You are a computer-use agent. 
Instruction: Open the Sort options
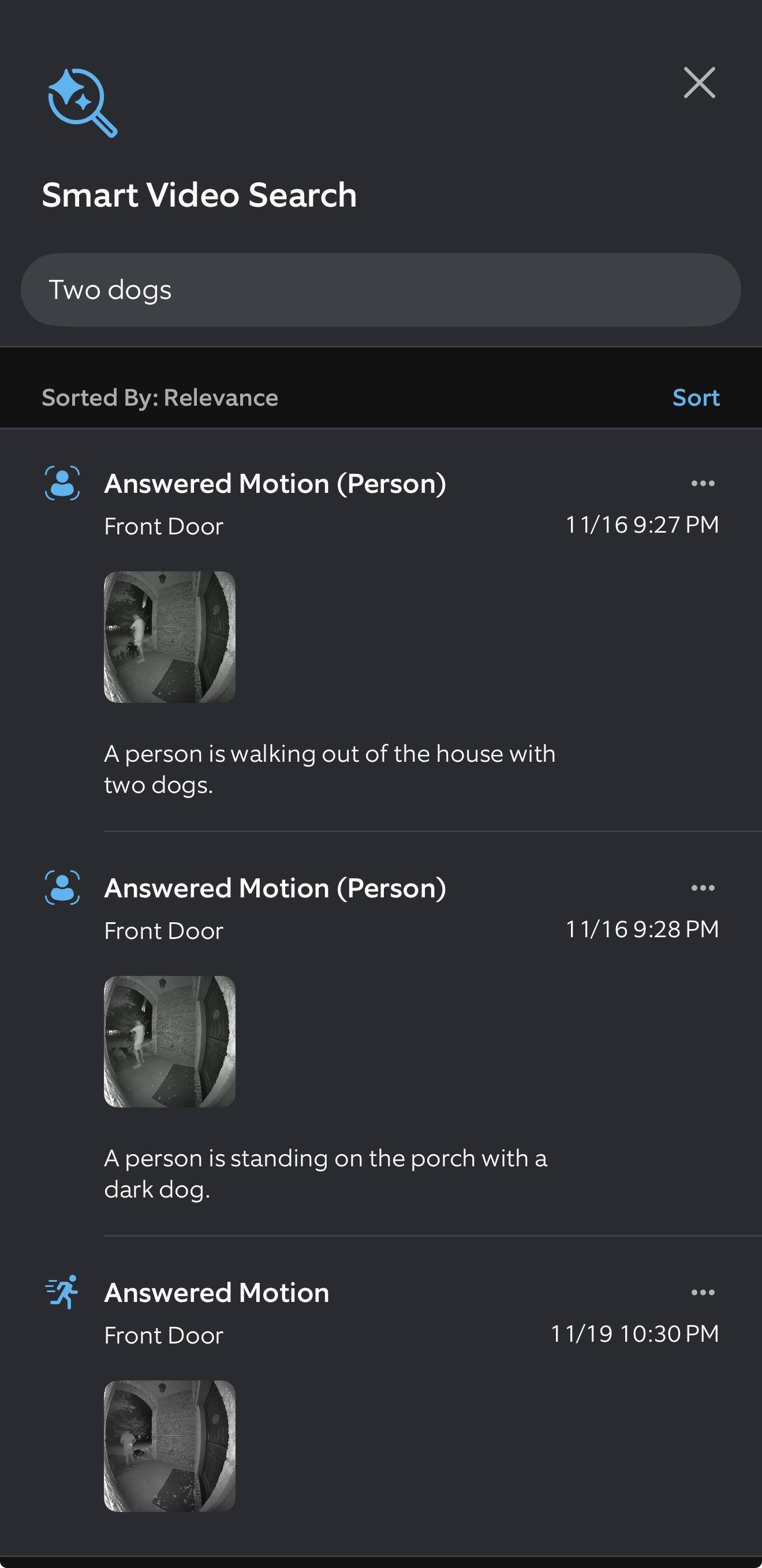[x=695, y=398]
